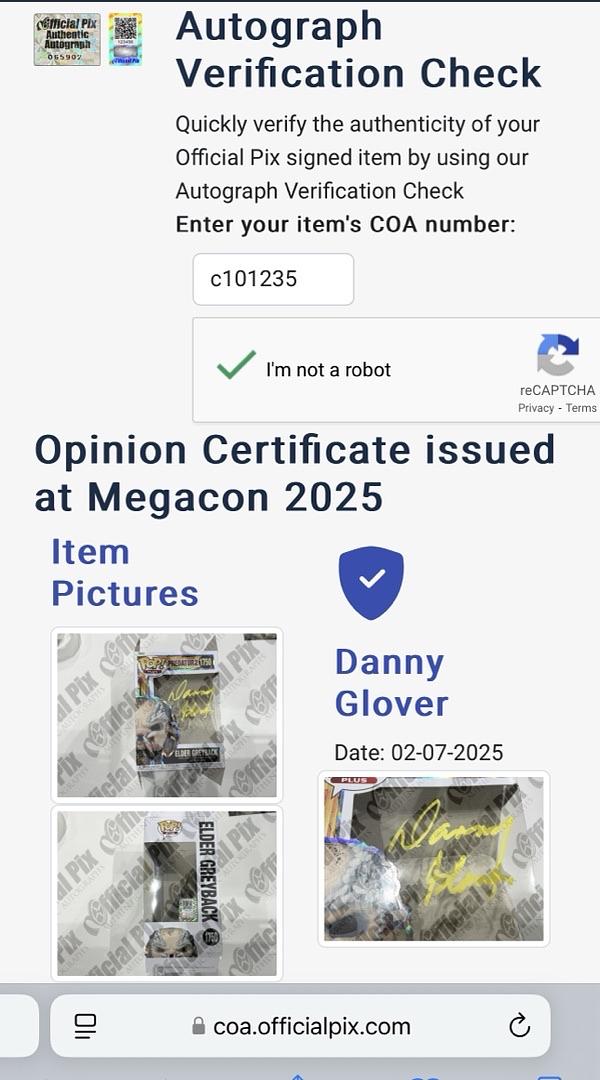This screenshot has width=600, height=1080.
Task: Reload the coa.officialpix.com page
Action: click(518, 1026)
